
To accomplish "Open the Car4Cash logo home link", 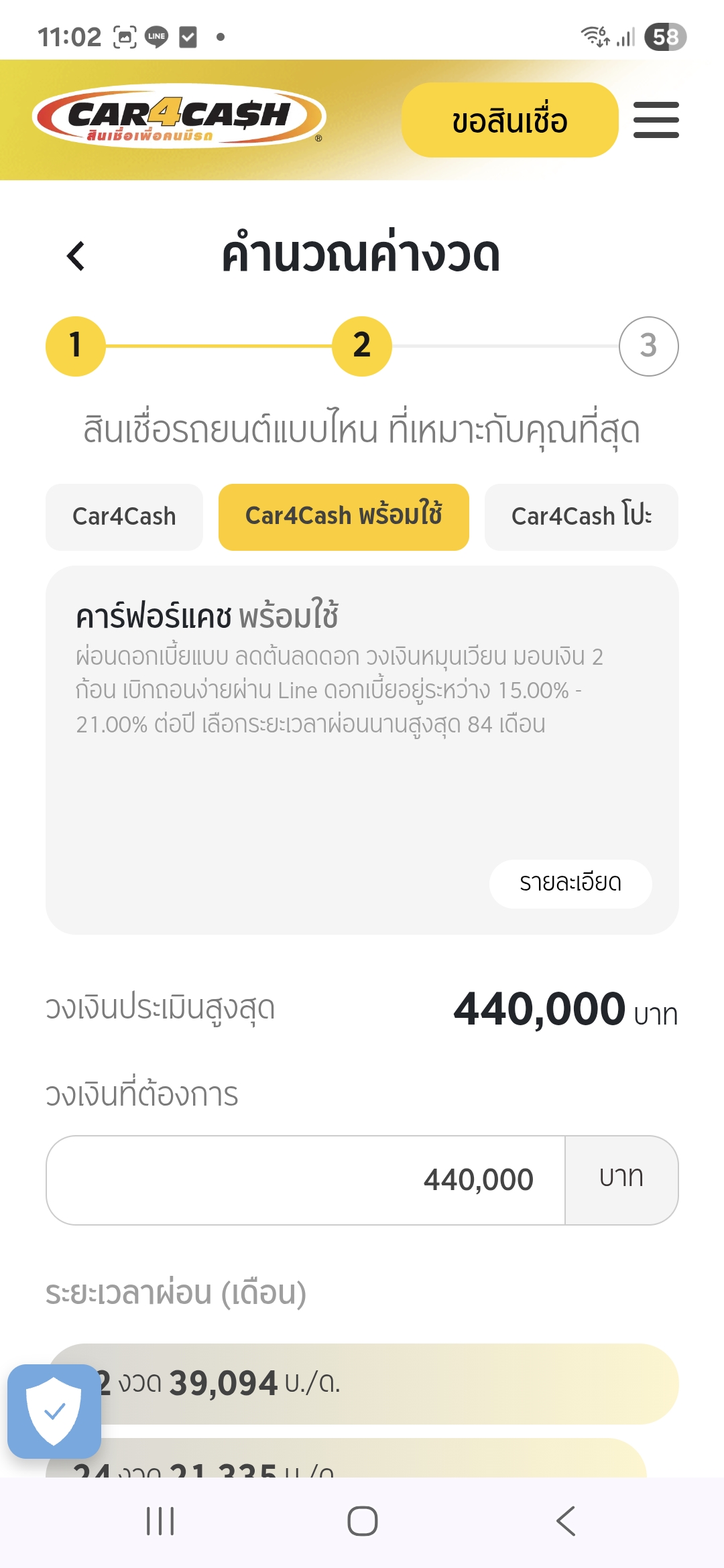I will [x=179, y=116].
